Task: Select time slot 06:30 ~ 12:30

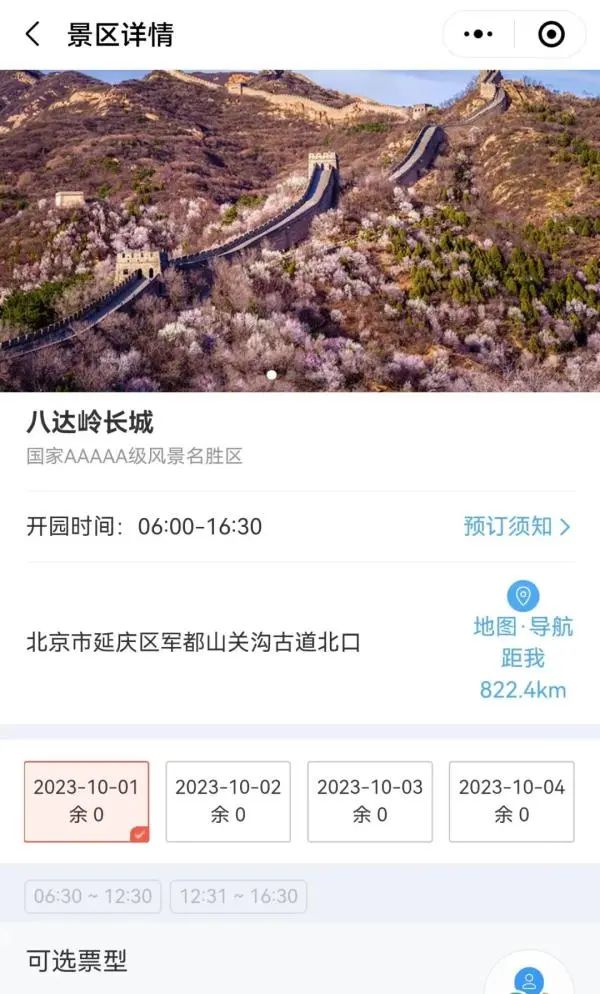Action: (93, 896)
